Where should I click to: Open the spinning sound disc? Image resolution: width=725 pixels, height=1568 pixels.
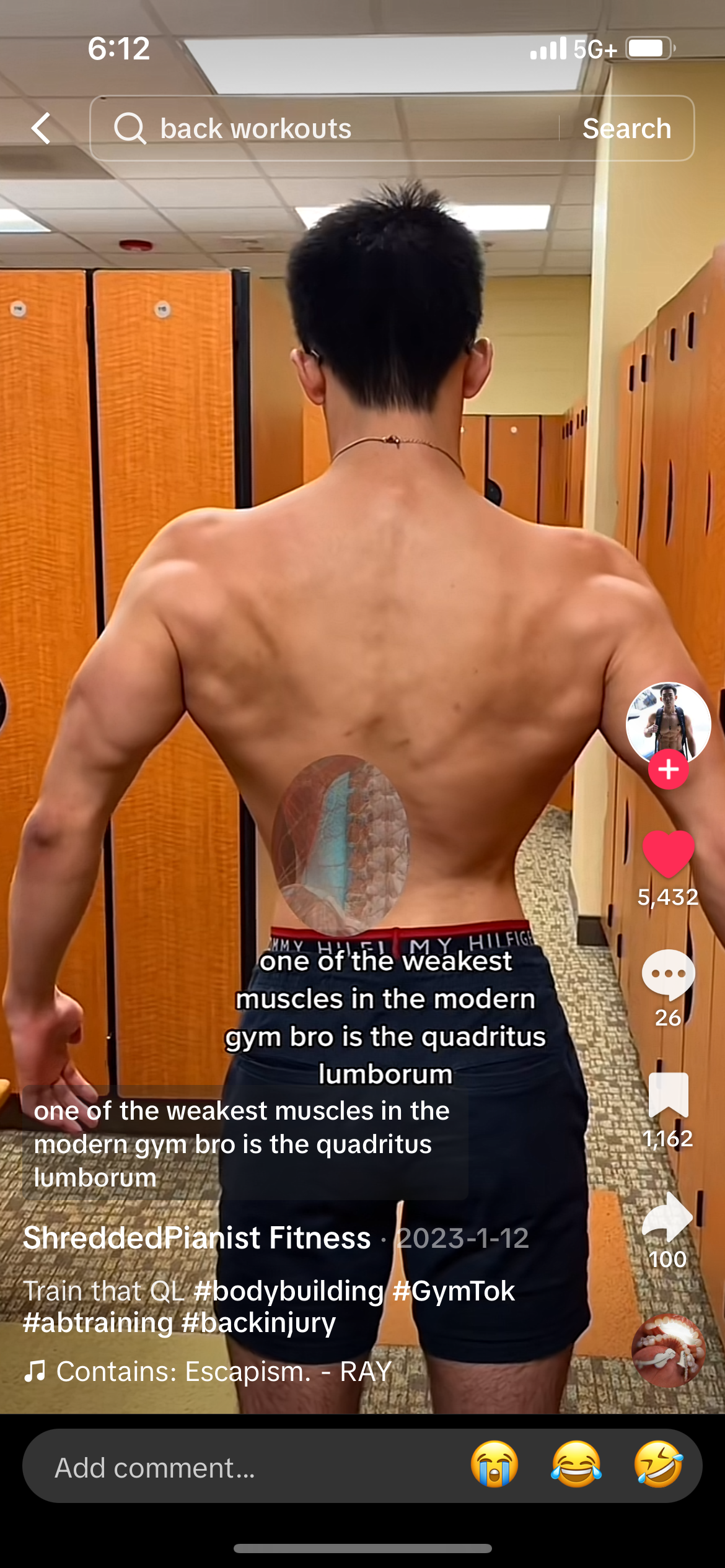(668, 1351)
